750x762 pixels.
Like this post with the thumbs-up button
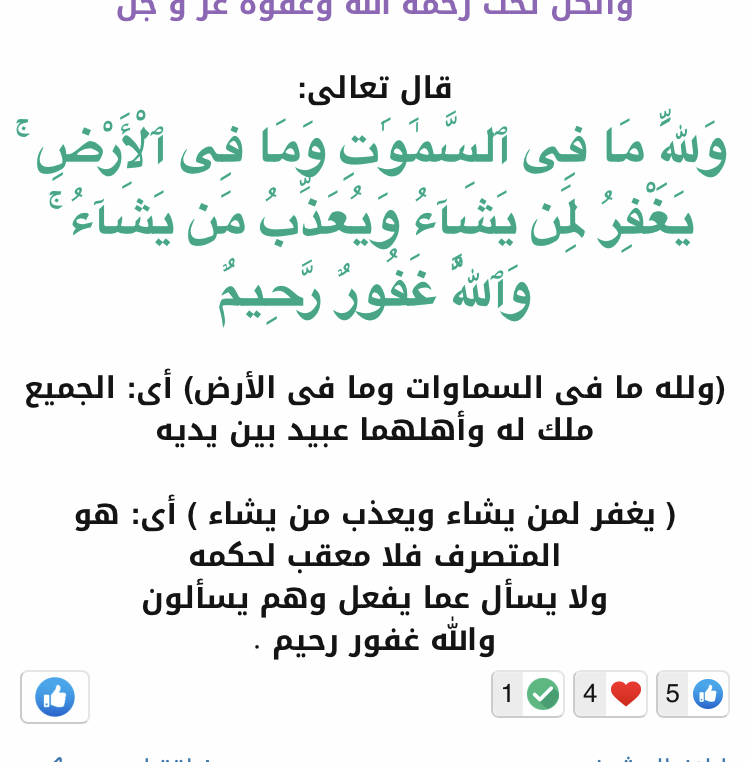click(55, 697)
